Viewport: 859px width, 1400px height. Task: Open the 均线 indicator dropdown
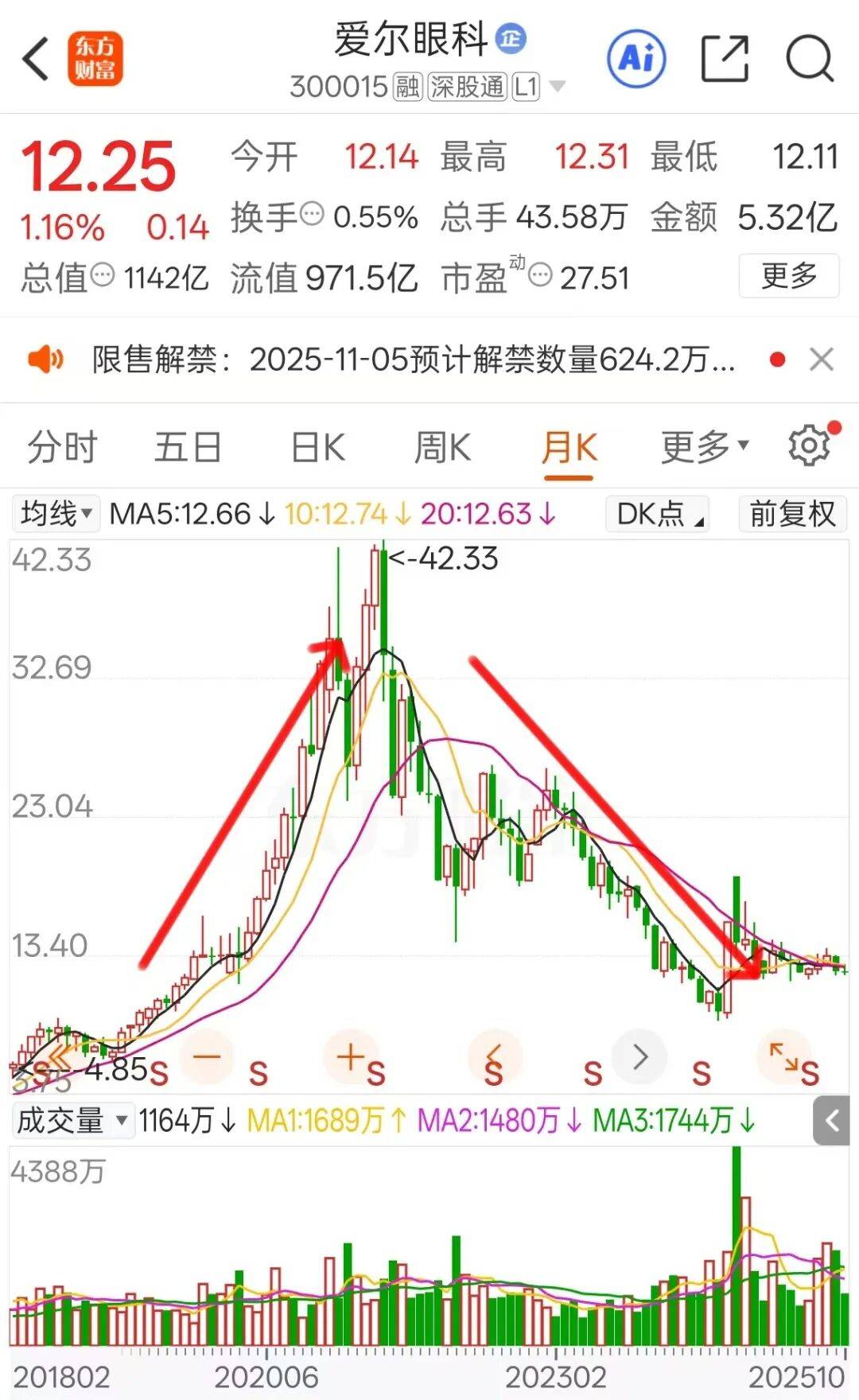(x=56, y=514)
